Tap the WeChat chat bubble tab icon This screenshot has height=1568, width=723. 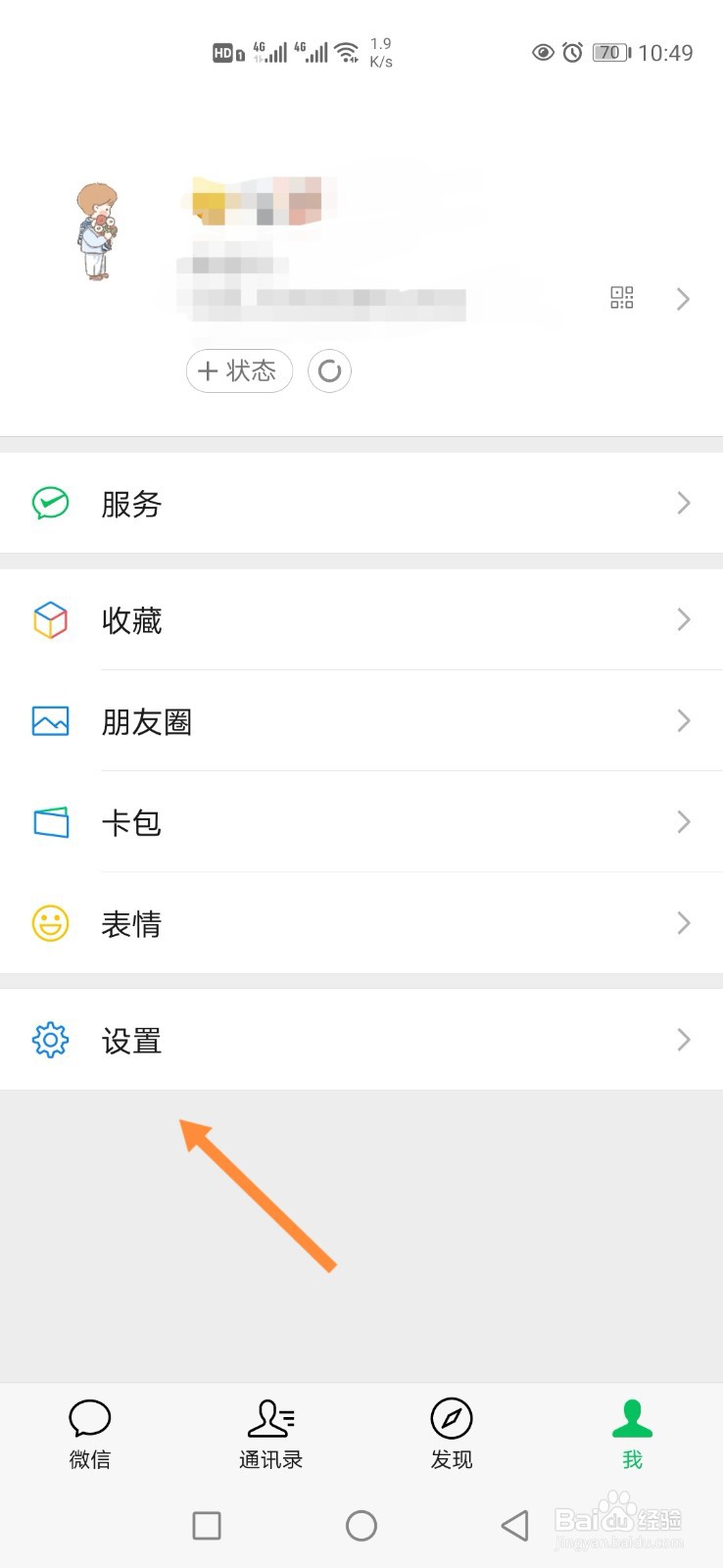pyautogui.click(x=90, y=1416)
